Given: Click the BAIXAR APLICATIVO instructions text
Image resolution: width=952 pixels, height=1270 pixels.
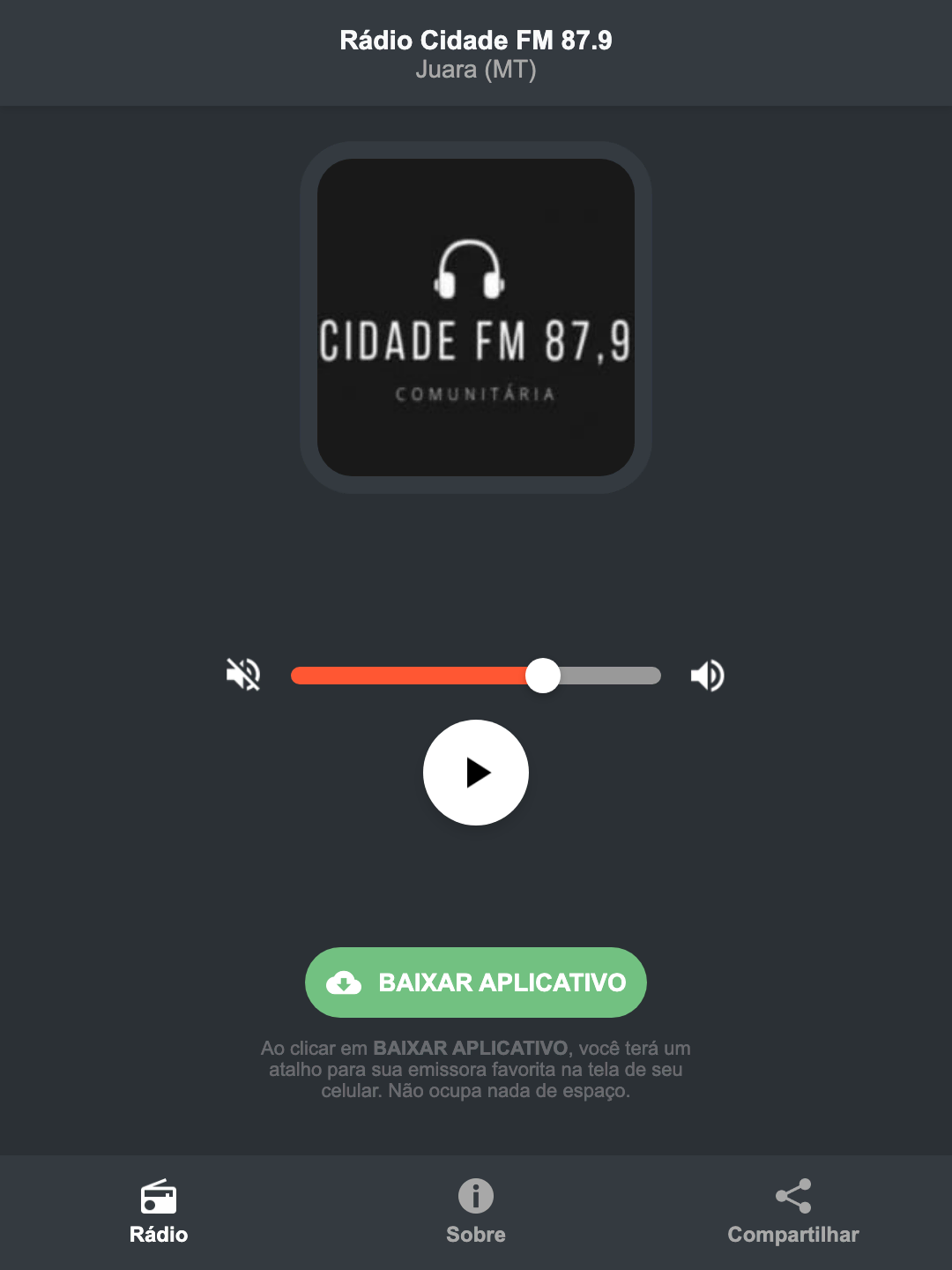Looking at the screenshot, I should point(475,1070).
